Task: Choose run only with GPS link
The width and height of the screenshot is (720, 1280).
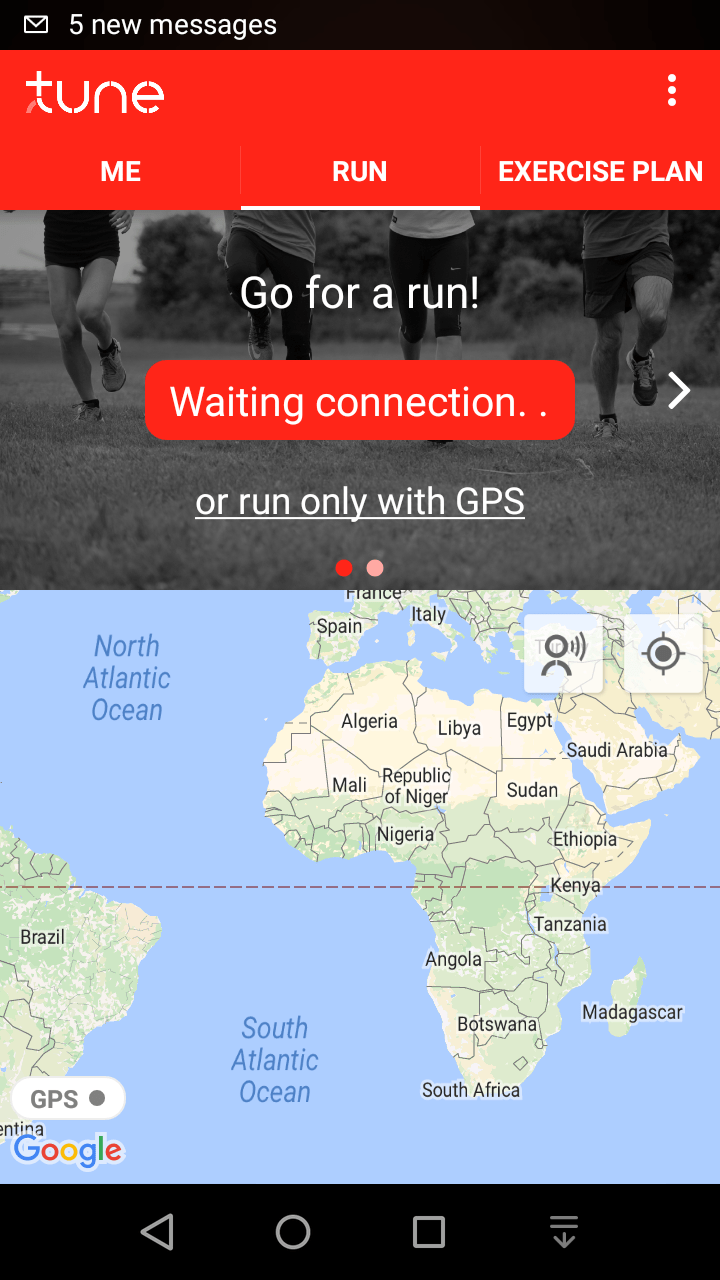Action: coord(360,502)
